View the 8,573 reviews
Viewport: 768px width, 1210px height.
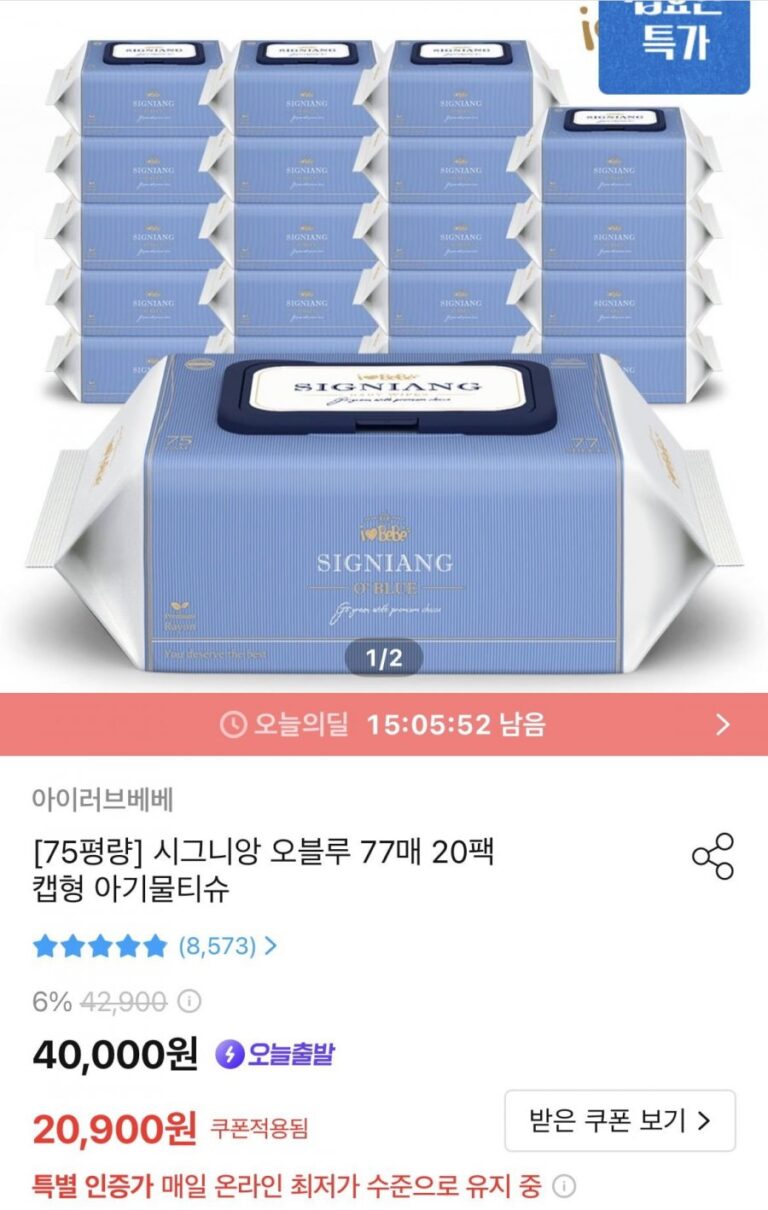[x=226, y=945]
